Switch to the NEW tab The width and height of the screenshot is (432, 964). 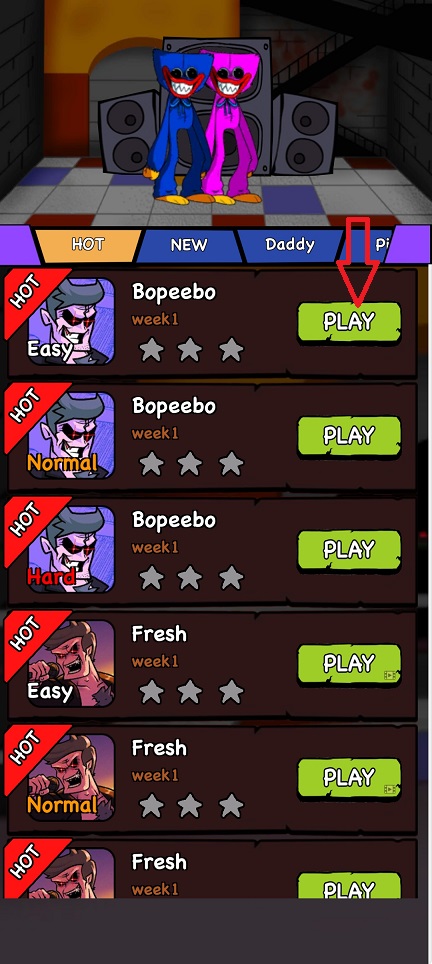tap(189, 245)
